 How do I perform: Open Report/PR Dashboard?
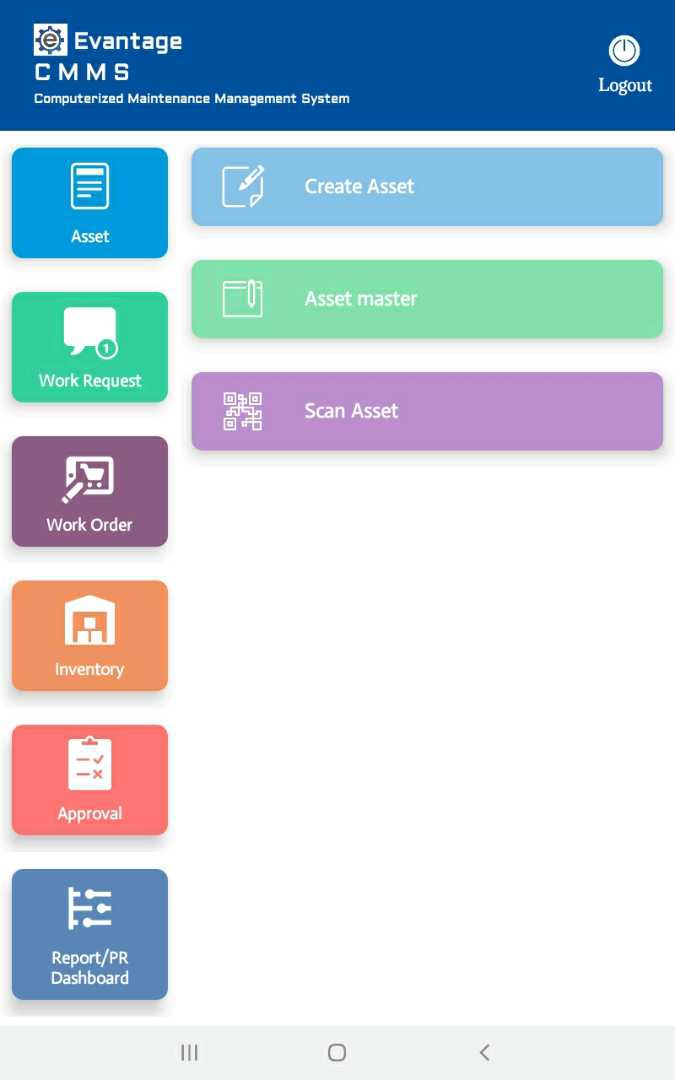coord(90,934)
